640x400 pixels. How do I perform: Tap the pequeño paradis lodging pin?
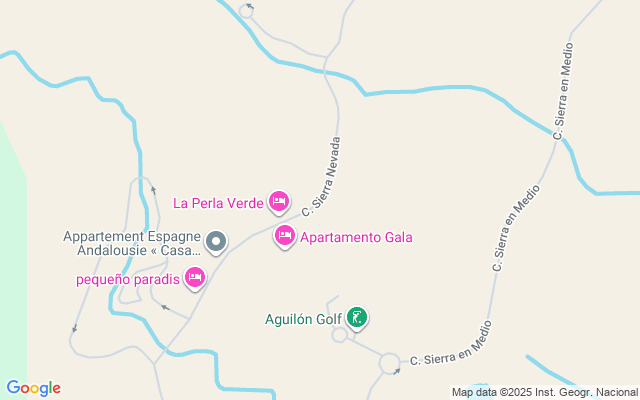[195, 278]
